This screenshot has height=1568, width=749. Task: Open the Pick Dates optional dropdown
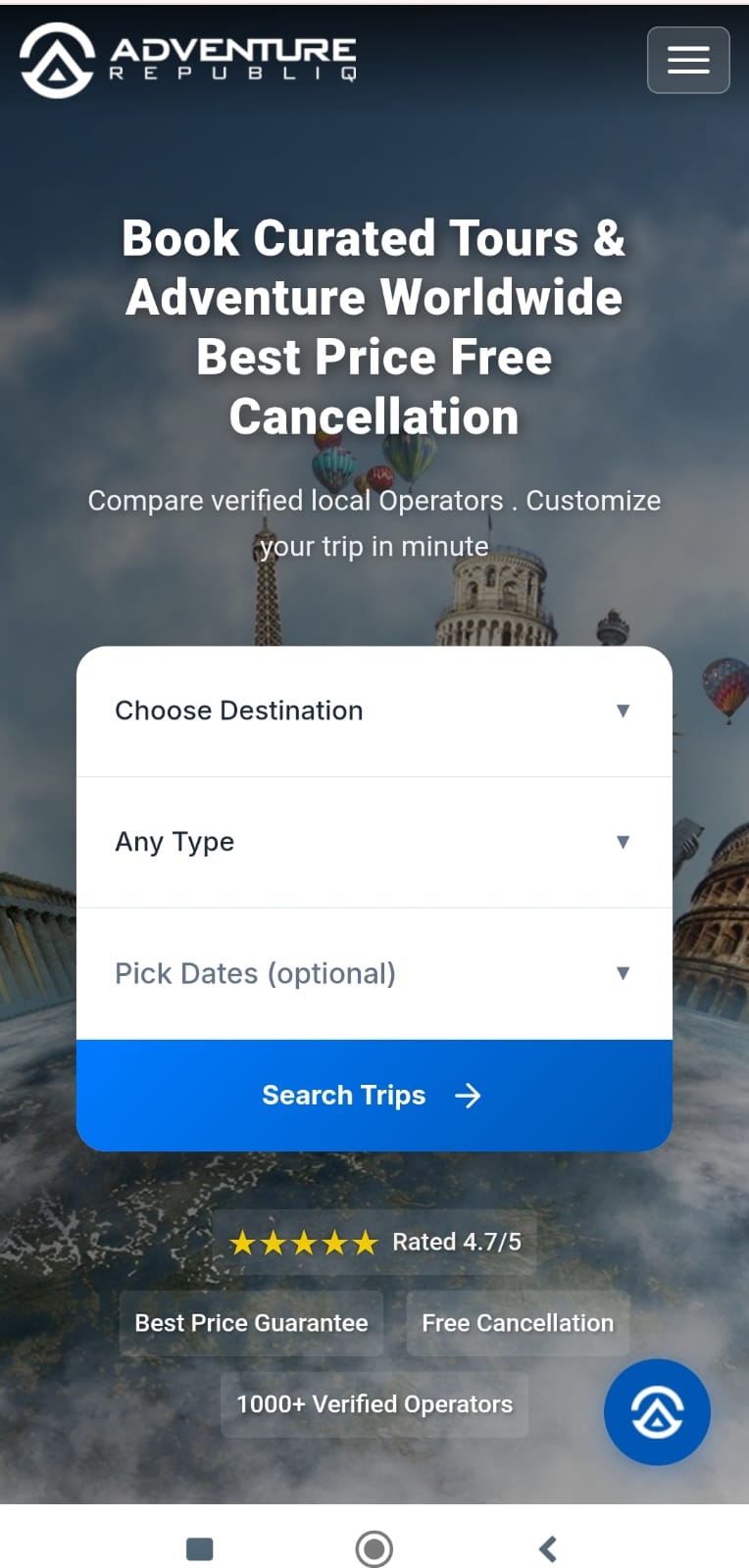pos(374,973)
